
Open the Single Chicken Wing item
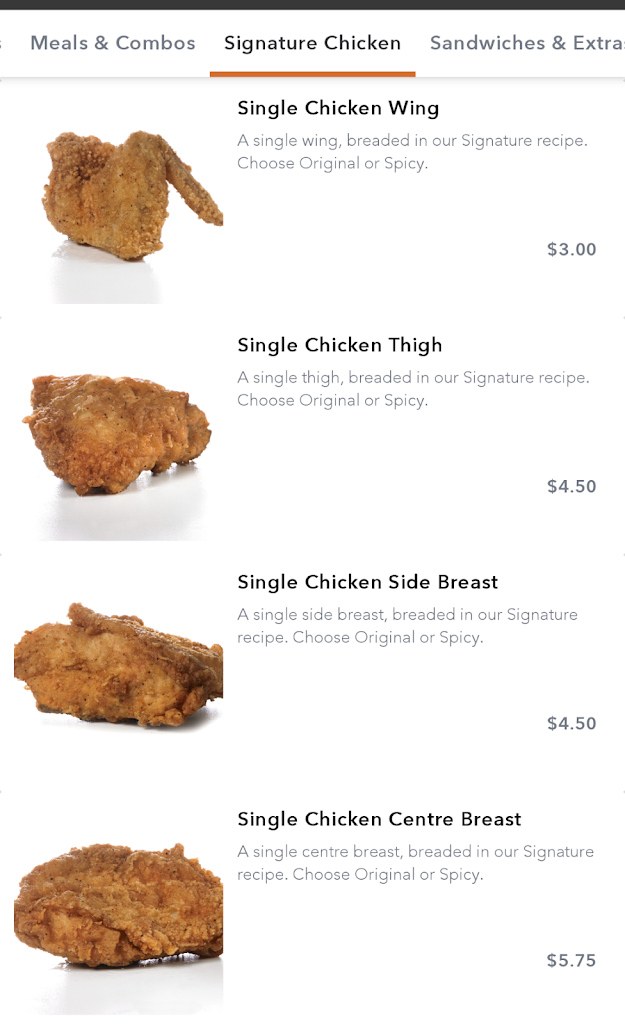click(x=338, y=108)
